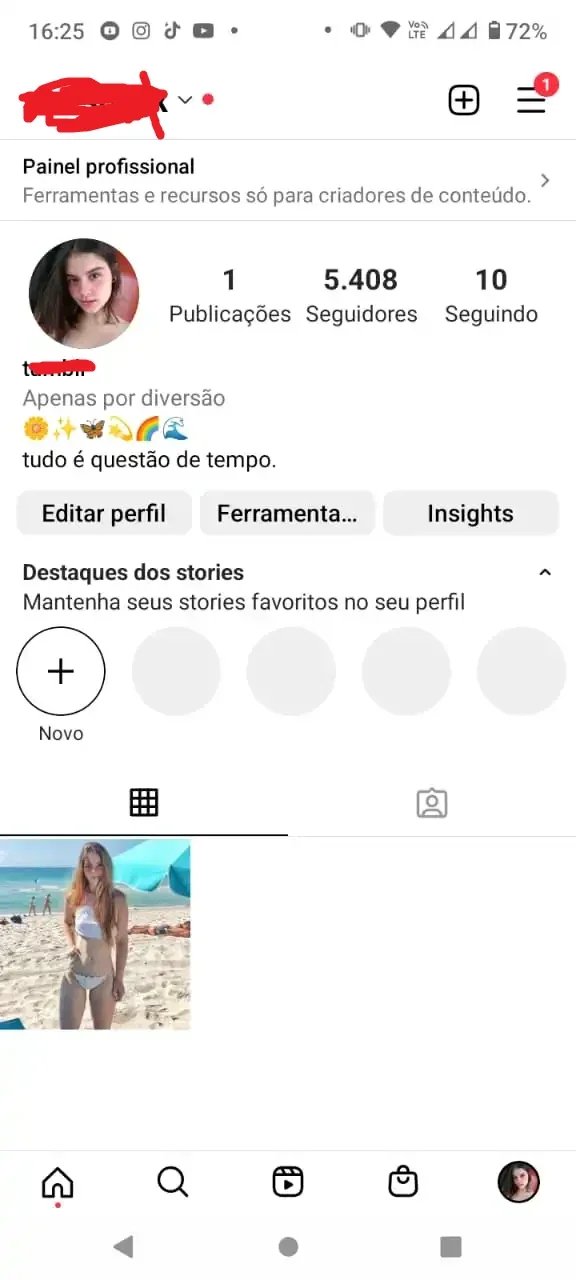Screen dimensions: 576x1280
Task: Open the search tab
Action: pos(173,1182)
